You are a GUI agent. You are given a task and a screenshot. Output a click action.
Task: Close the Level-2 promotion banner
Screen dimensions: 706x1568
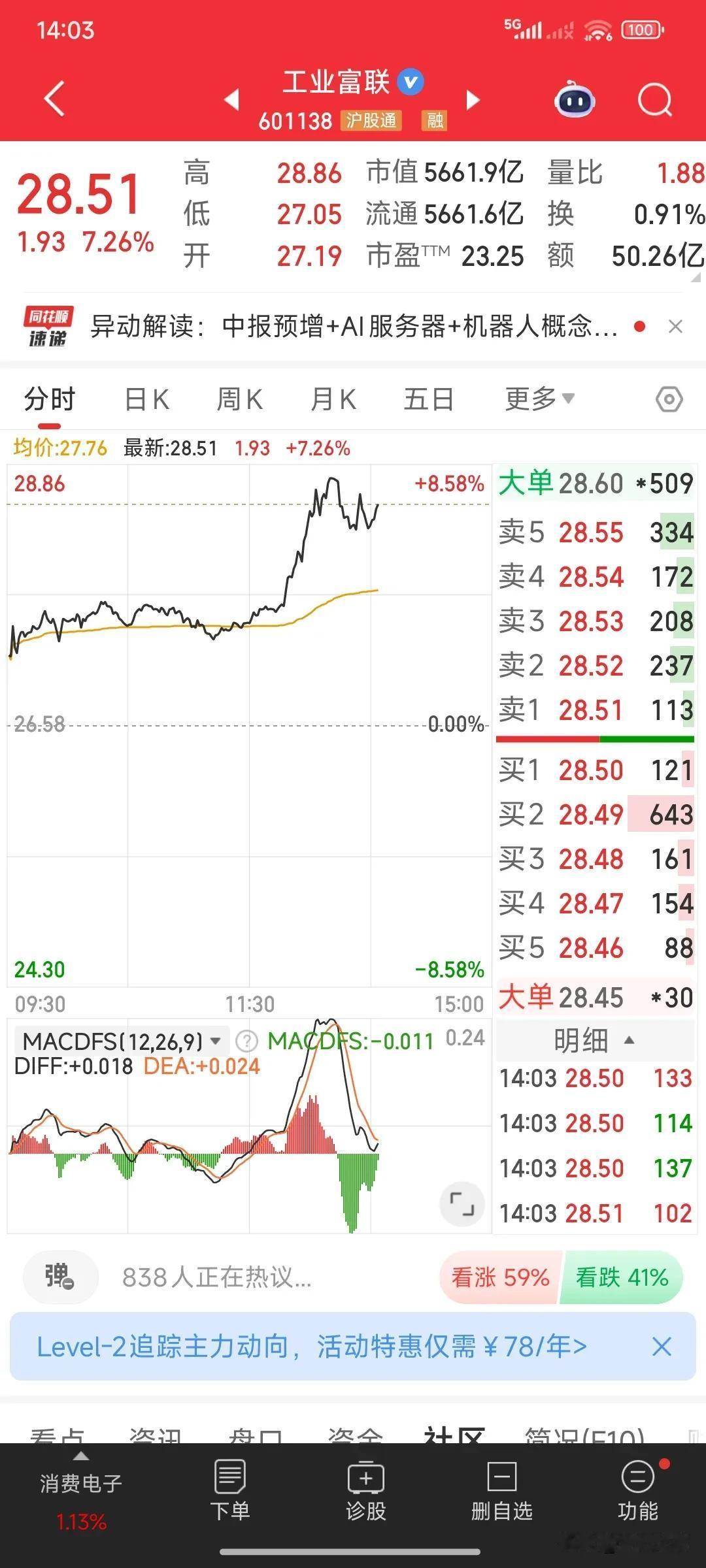coord(662,1347)
